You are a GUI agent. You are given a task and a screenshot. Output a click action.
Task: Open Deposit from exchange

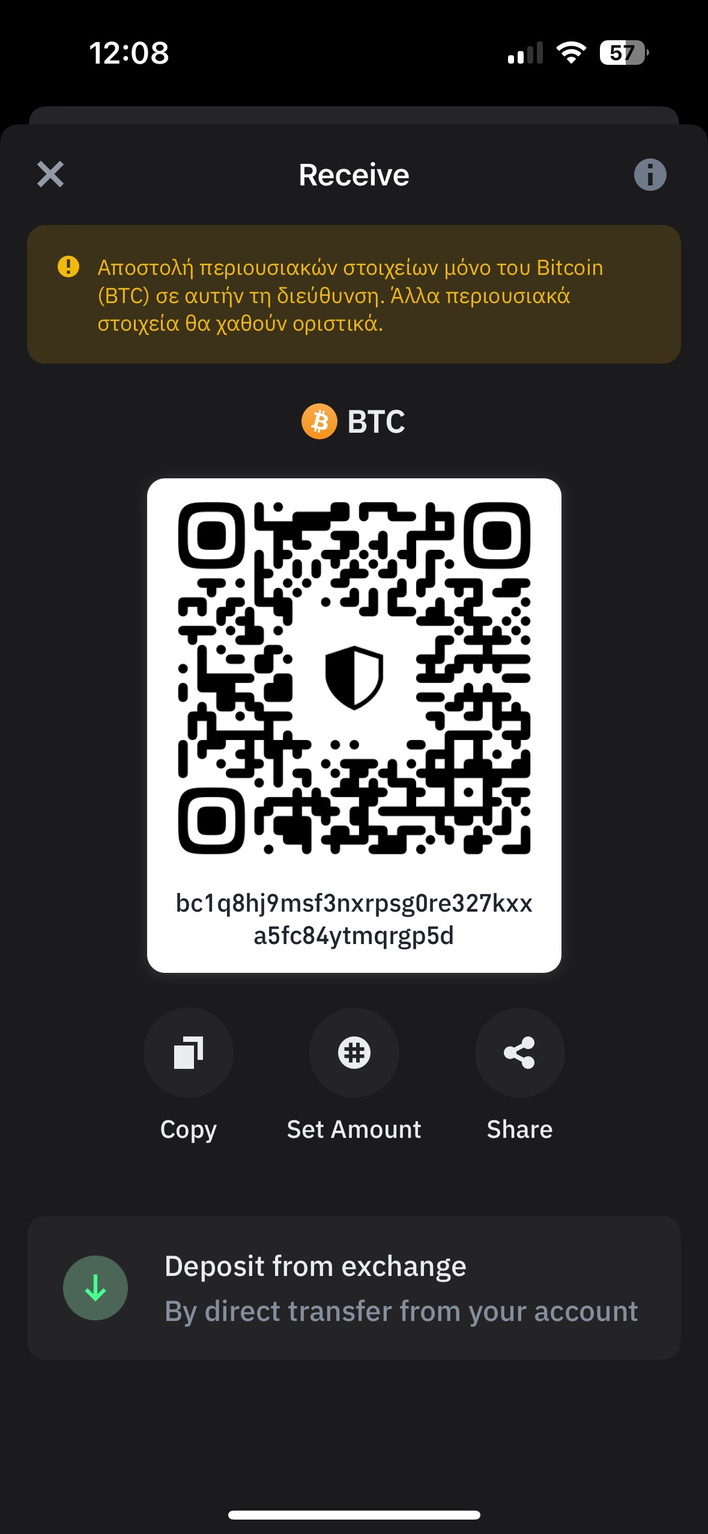tap(354, 1288)
